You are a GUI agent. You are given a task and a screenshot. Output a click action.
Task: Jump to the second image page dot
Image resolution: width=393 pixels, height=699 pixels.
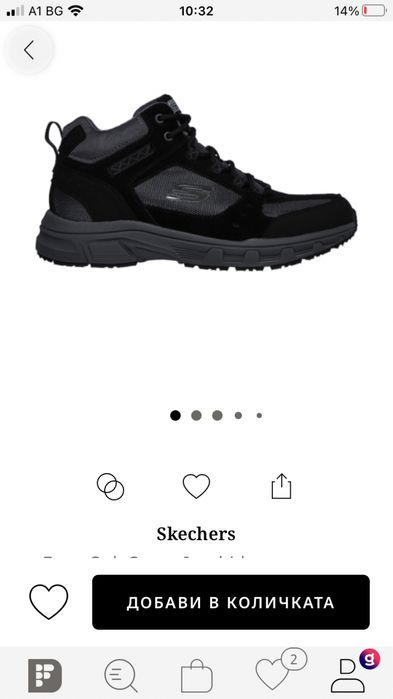[196, 415]
